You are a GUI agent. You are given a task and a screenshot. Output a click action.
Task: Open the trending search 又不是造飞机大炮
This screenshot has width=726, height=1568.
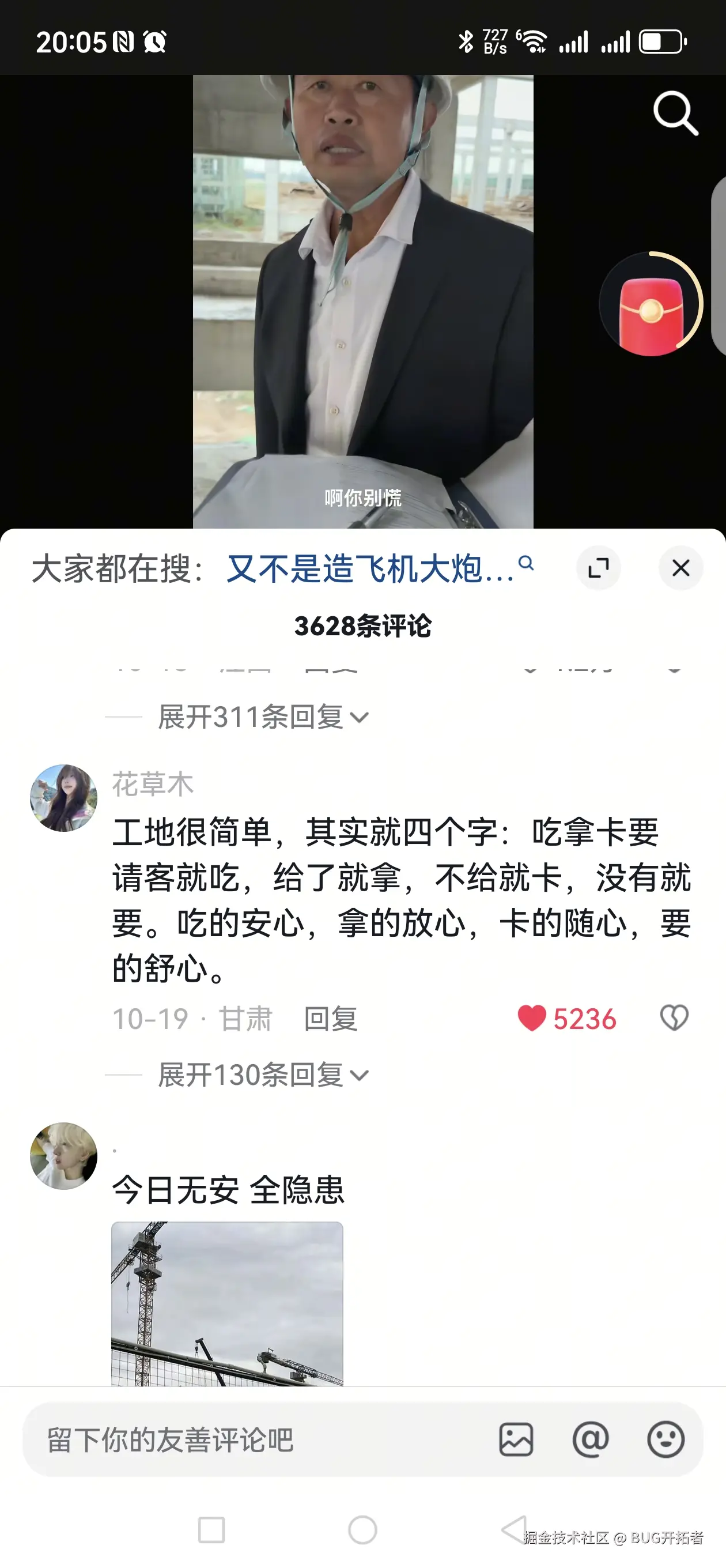click(368, 566)
